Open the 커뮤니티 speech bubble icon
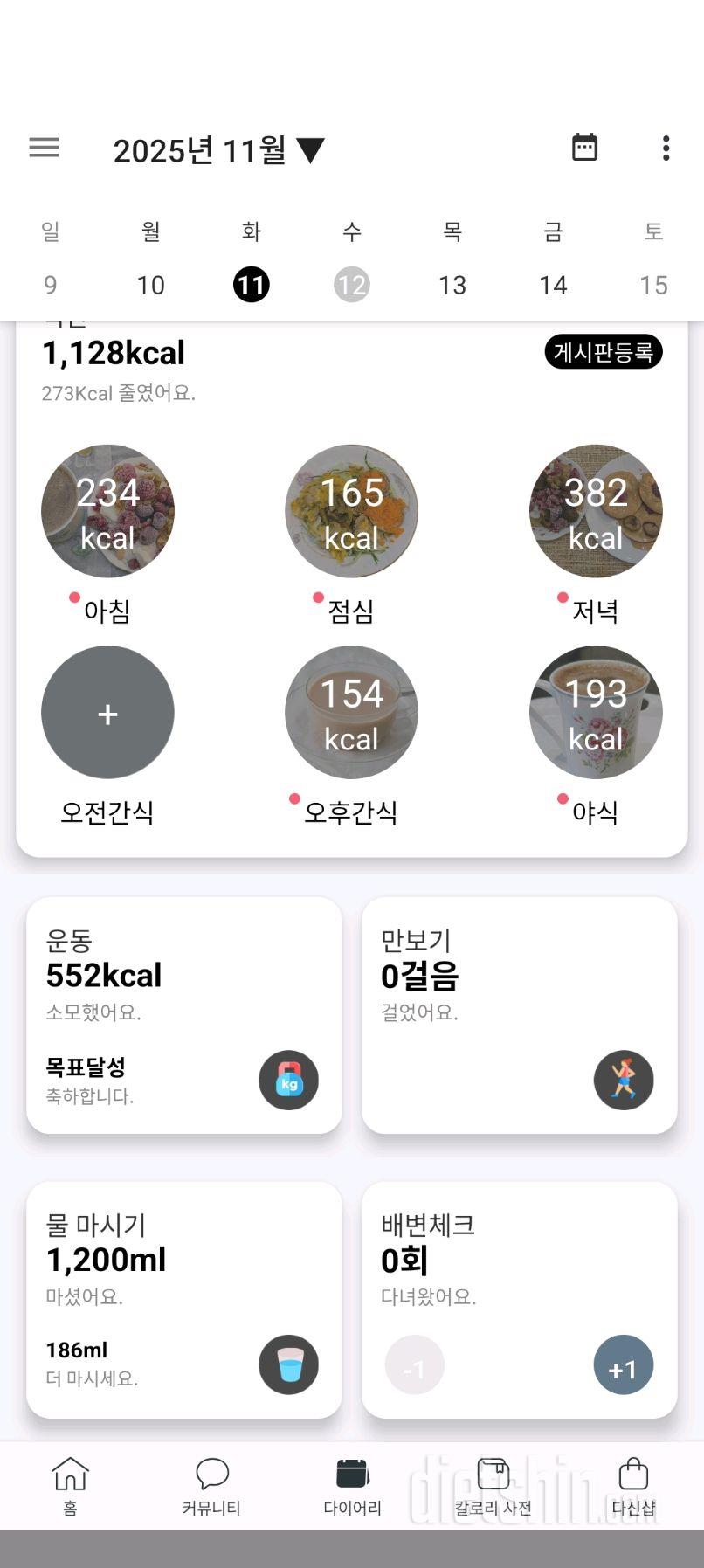The image size is (704, 1568). pos(211,1485)
